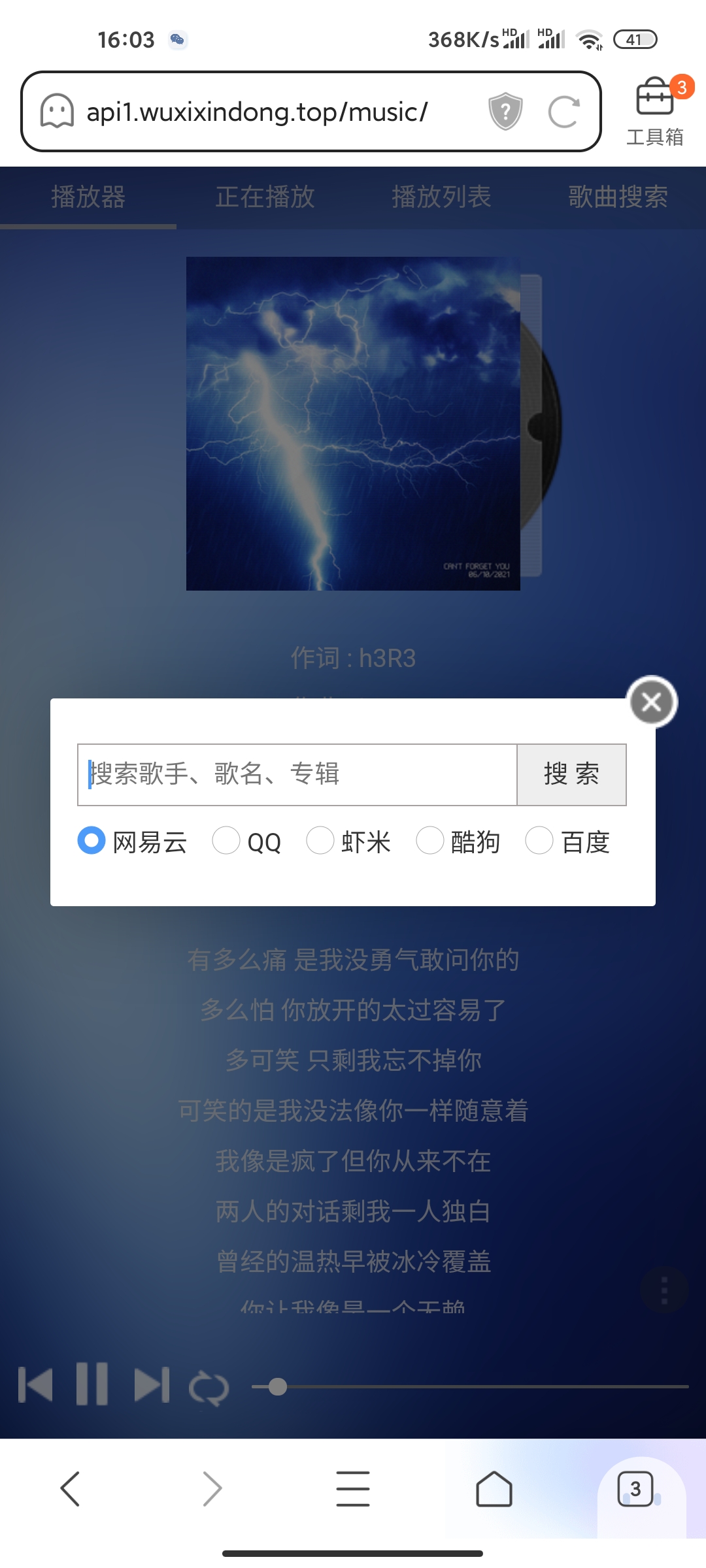Close the search dialog
This screenshot has height=1568, width=706.
tap(652, 702)
